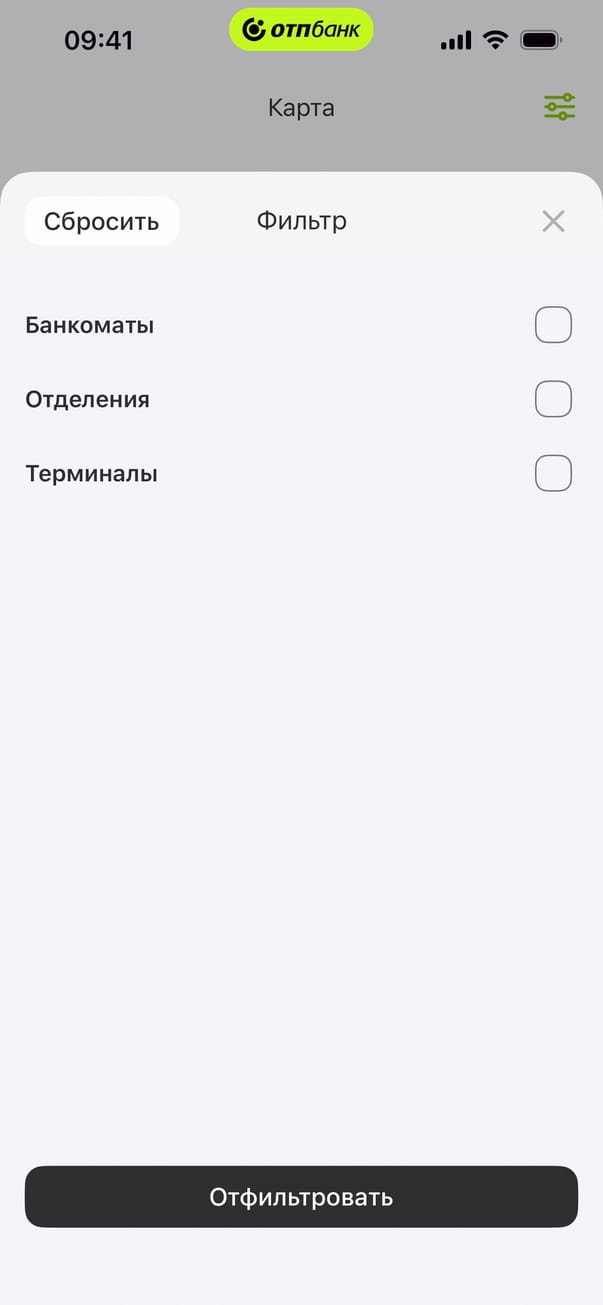
Task: Check the Банкоматы checkbox
Action: tap(553, 325)
